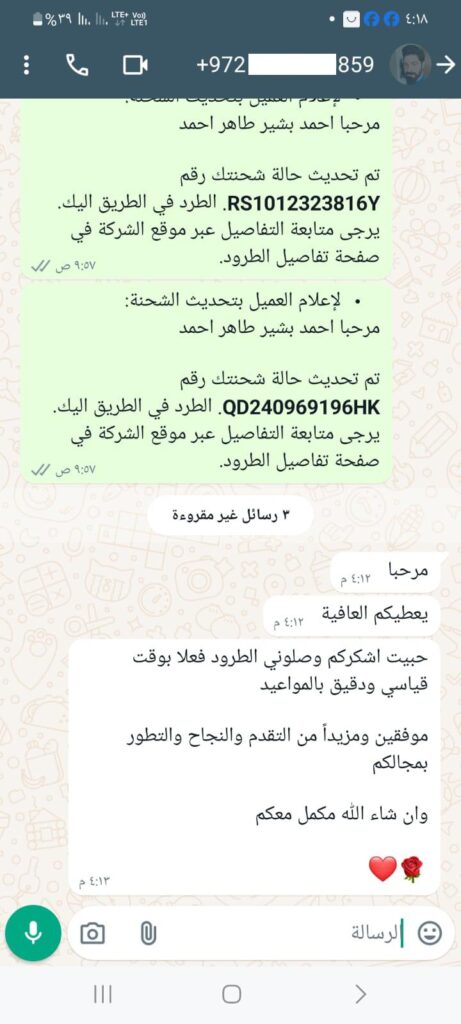Open contact info from the phone number
The width and height of the screenshot is (461, 1024).
285,65
